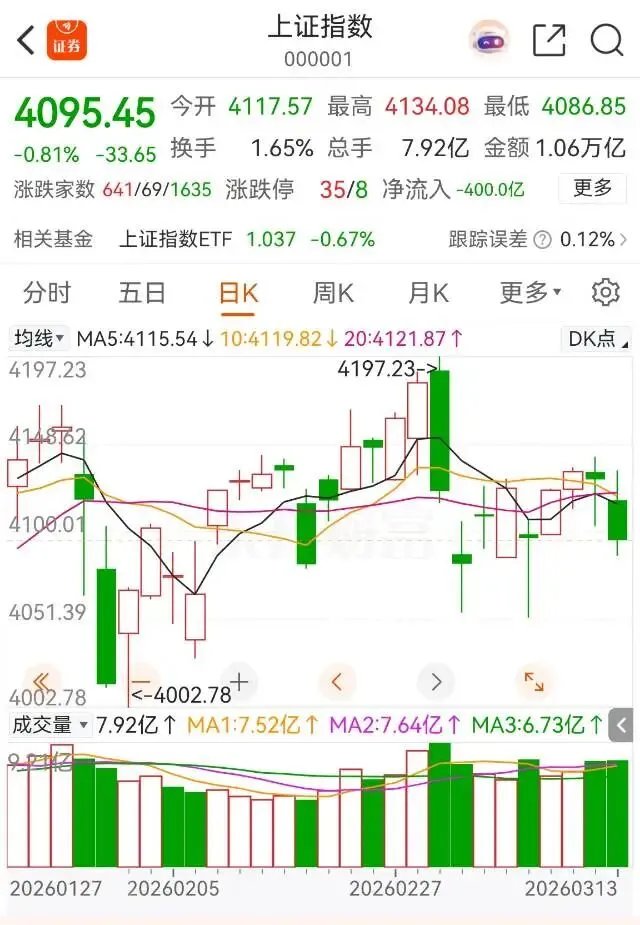Open the robot assistant icon
Screen dimensions: 640x925
[490, 40]
